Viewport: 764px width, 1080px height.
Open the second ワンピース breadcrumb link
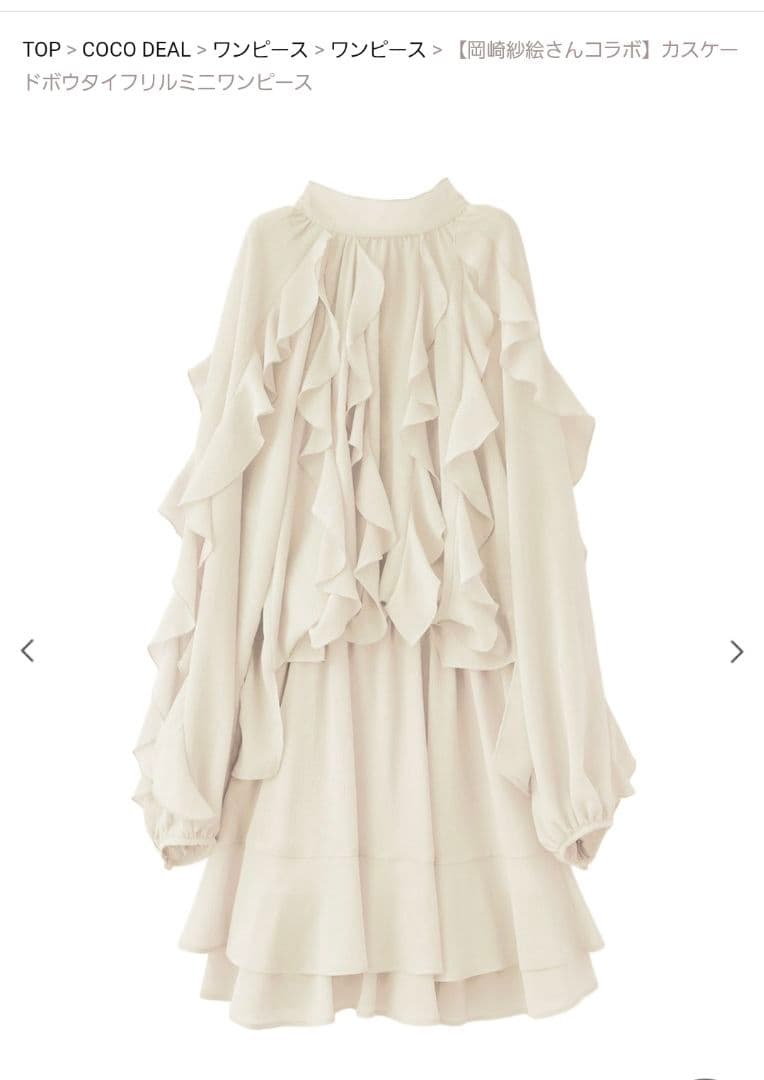pos(377,49)
